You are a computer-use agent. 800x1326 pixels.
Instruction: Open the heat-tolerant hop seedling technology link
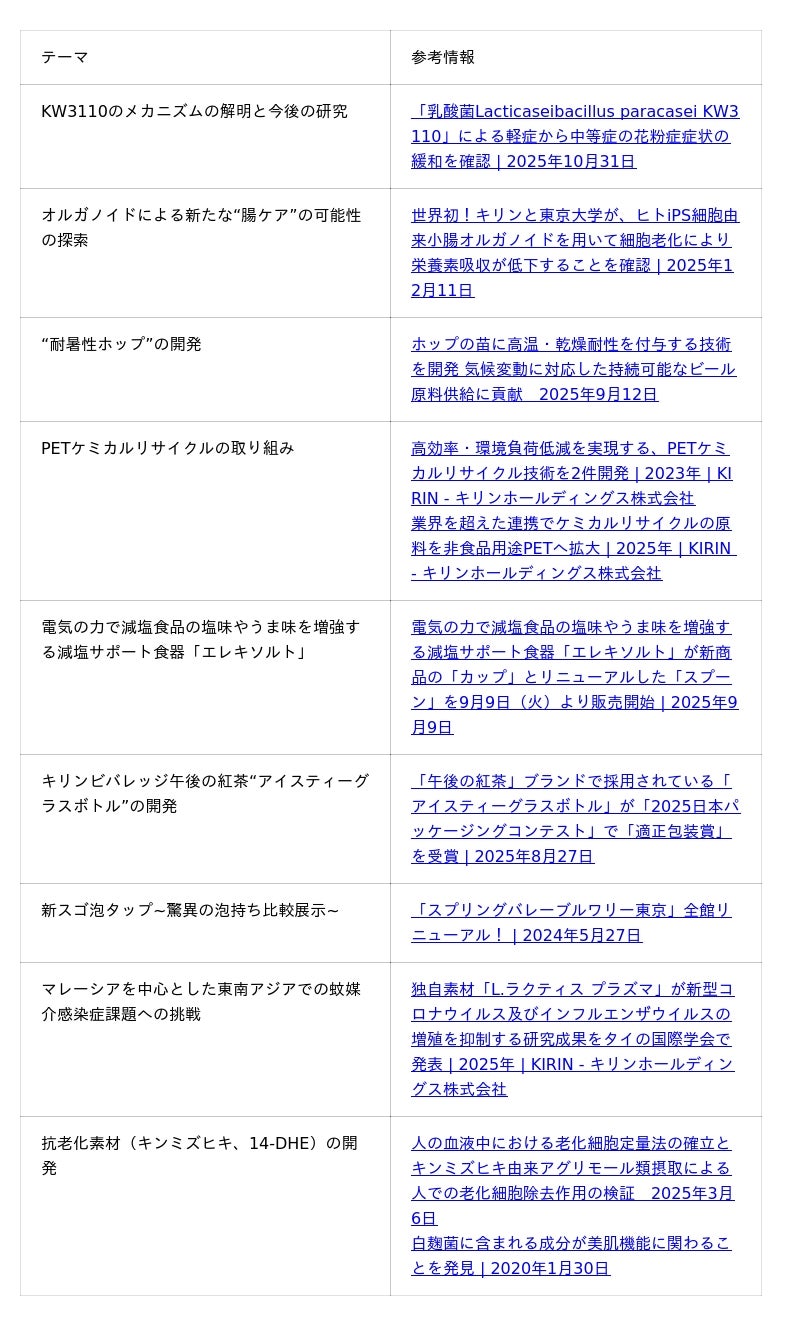572,369
